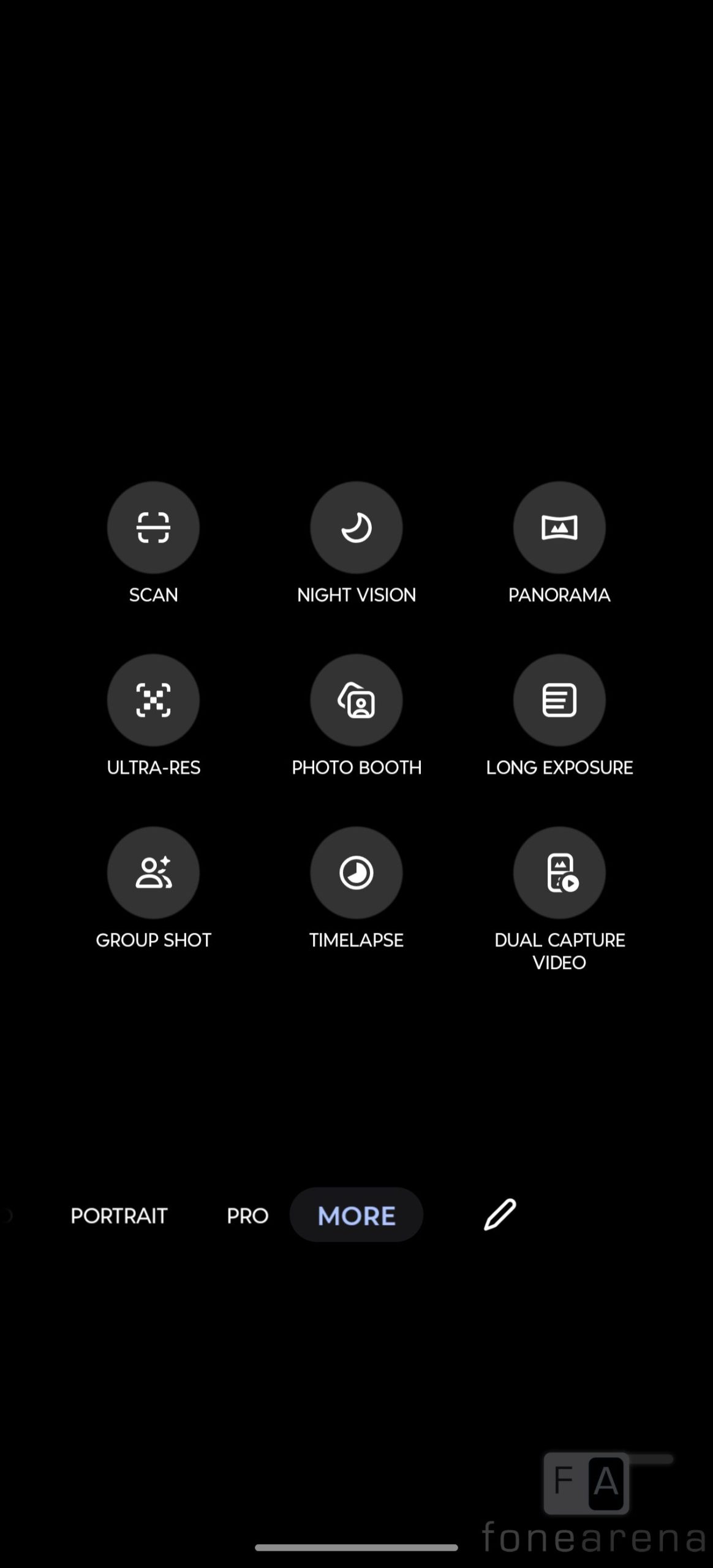Open Photo Booth mode
This screenshot has height=1568, width=713.
356,700
